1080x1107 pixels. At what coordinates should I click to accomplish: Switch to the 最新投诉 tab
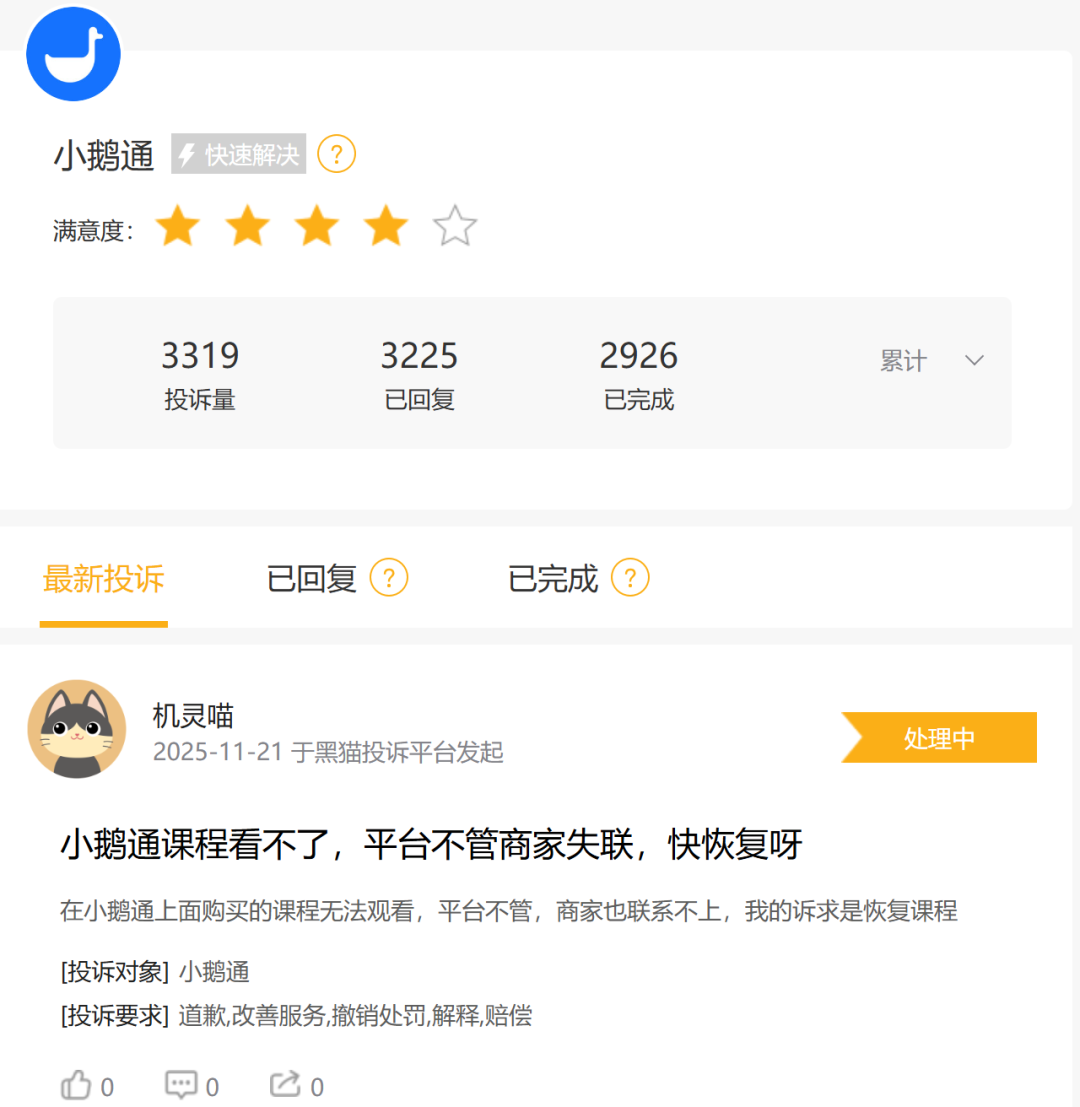pos(103,579)
